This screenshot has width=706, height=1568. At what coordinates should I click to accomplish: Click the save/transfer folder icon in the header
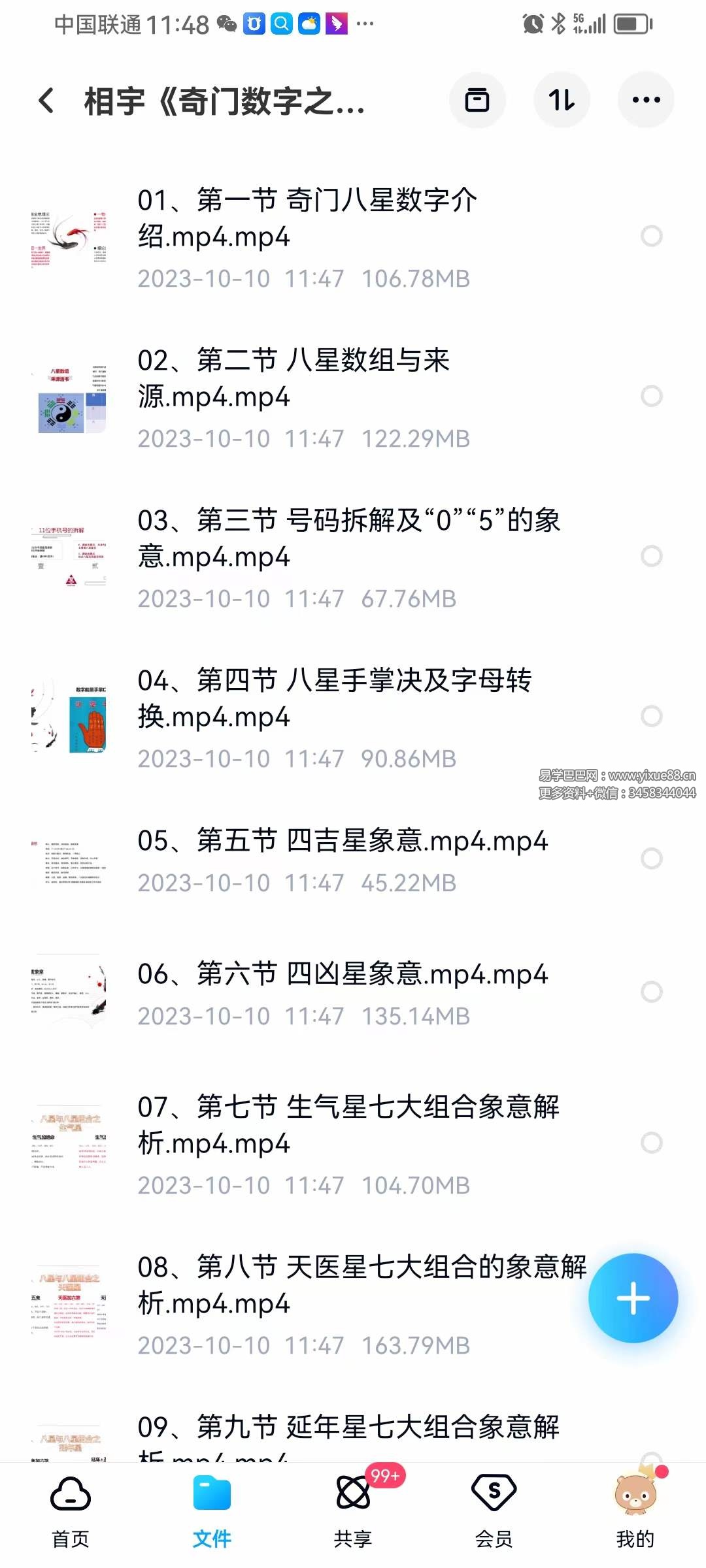coord(477,99)
